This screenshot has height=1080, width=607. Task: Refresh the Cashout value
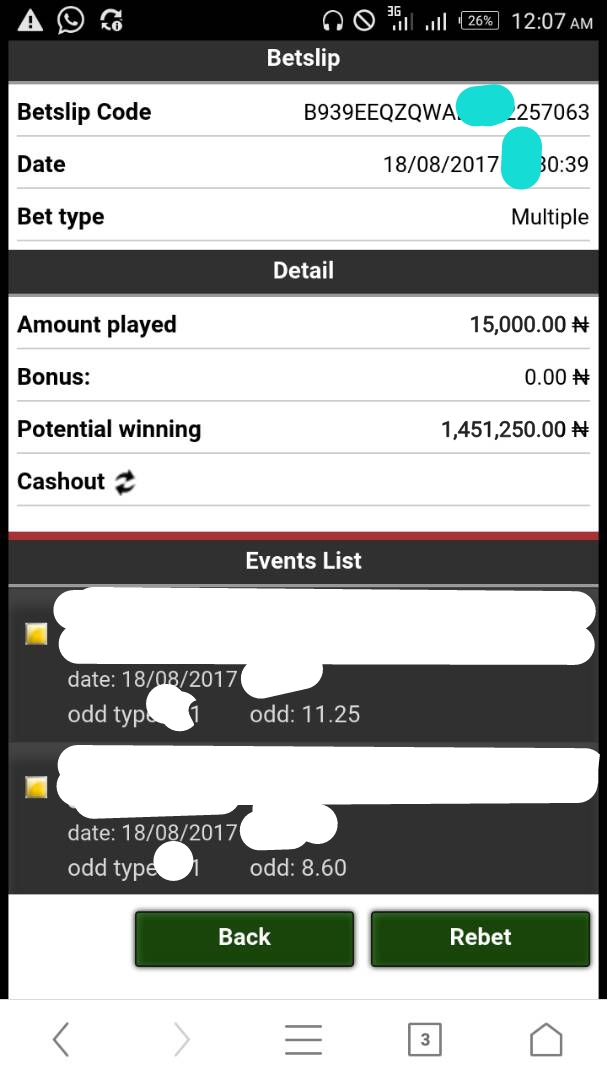pos(124,482)
